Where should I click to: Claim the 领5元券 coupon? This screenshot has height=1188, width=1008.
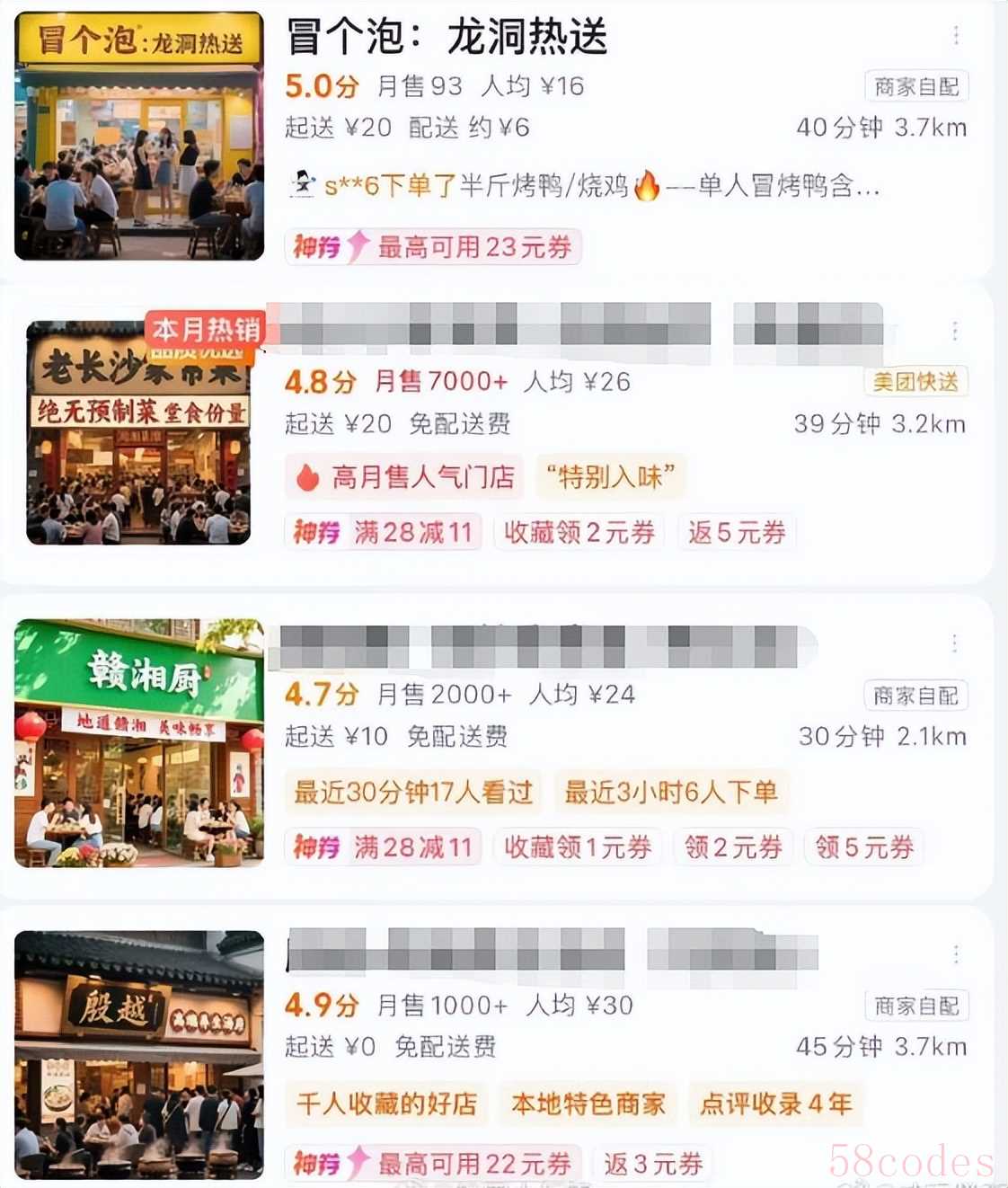coord(863,847)
